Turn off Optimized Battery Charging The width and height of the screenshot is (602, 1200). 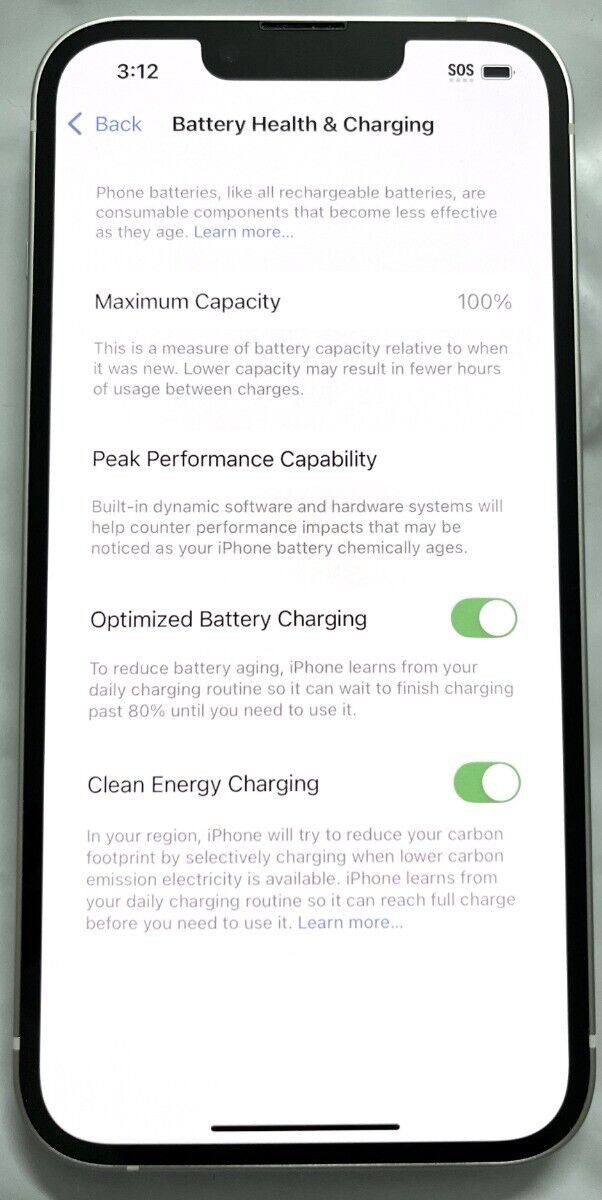[484, 618]
